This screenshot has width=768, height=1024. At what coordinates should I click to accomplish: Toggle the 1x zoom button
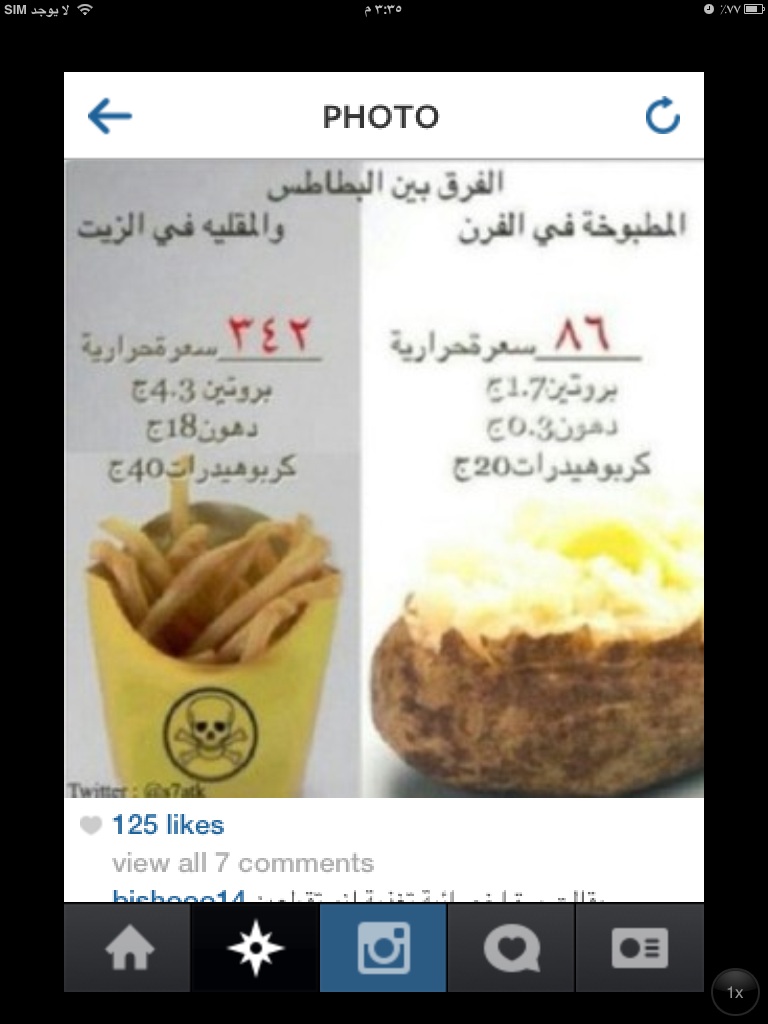(735, 992)
